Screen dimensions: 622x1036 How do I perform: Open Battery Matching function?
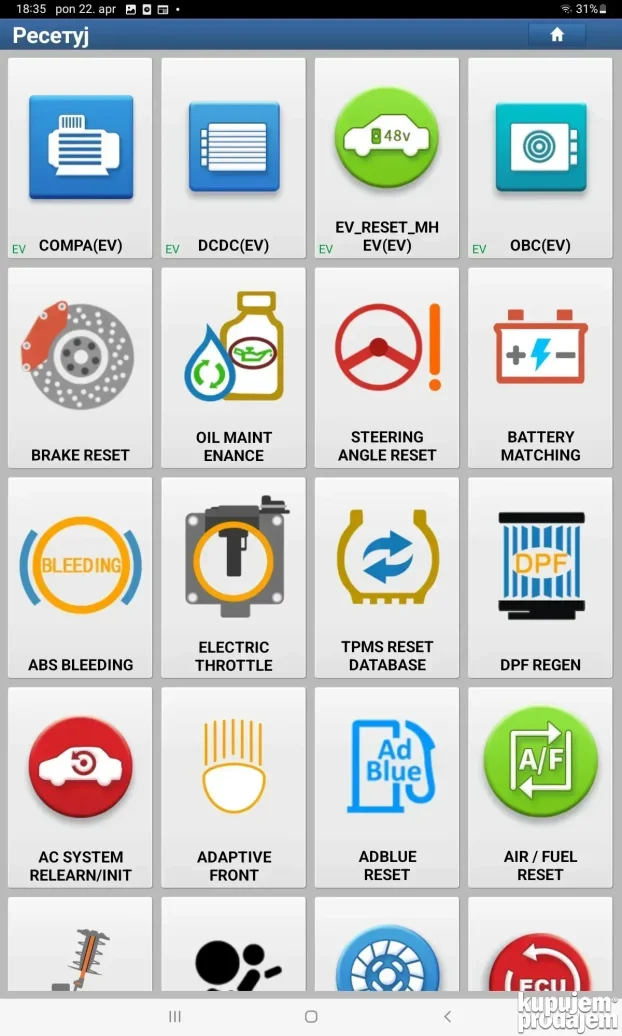coord(540,368)
